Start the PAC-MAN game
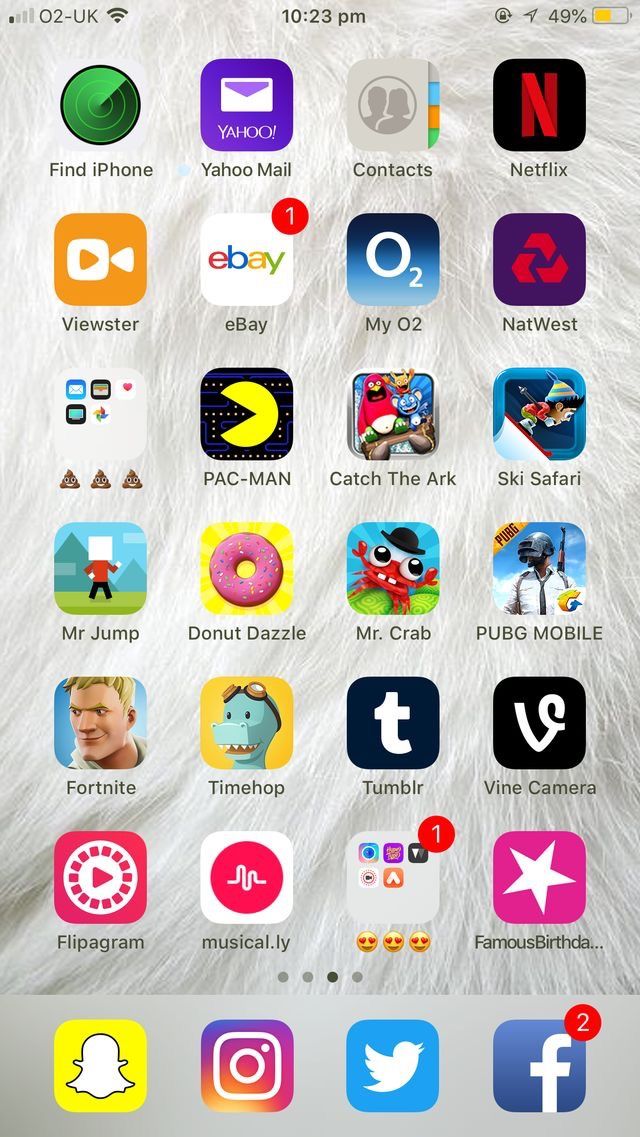This screenshot has height=1137, width=640. click(246, 414)
